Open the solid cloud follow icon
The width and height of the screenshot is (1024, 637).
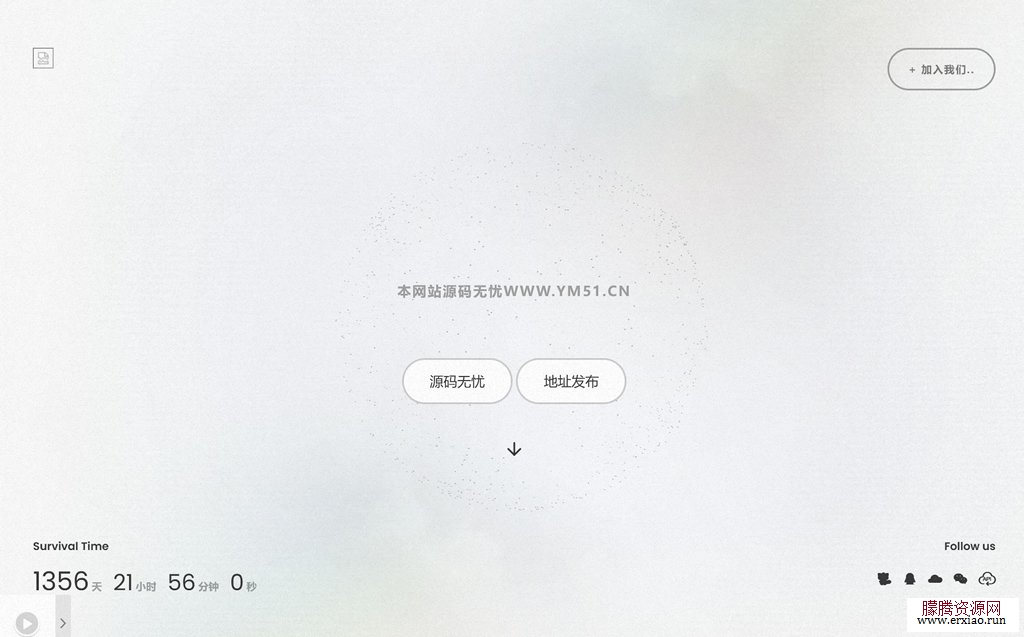(936, 579)
